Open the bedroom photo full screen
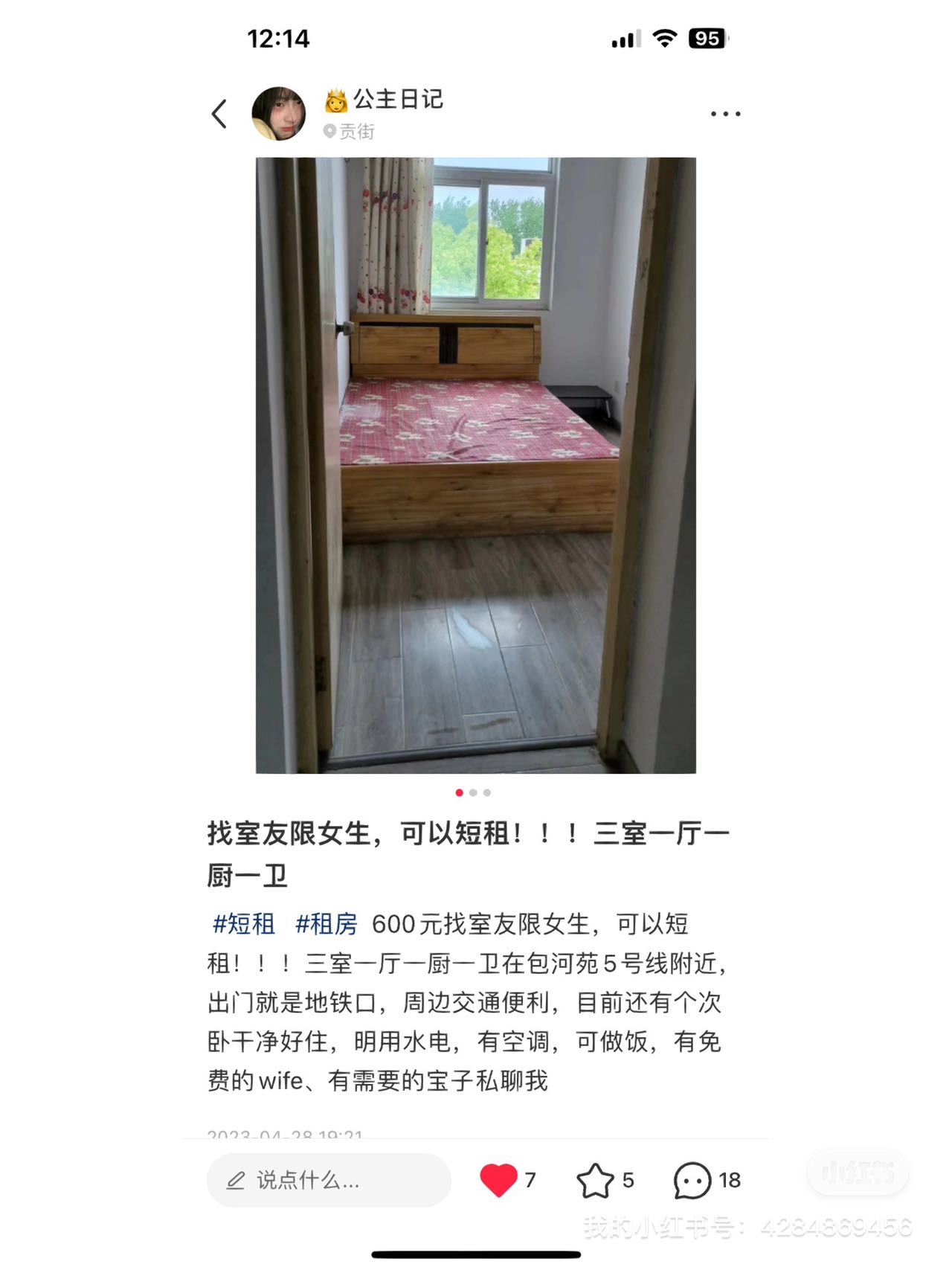Screen dimensions: 952x1270 [476, 465]
